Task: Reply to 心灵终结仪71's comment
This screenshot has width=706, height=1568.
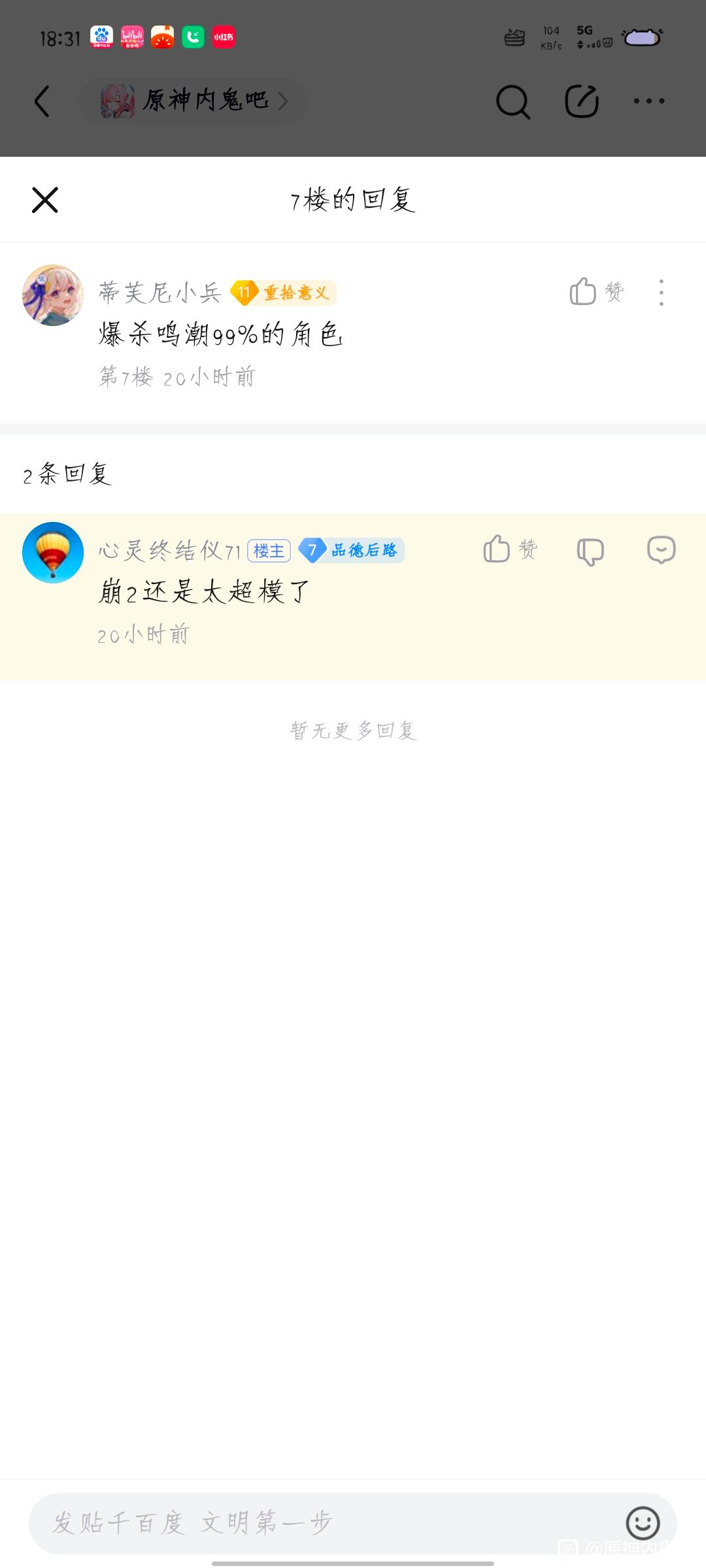Action: coord(661,550)
